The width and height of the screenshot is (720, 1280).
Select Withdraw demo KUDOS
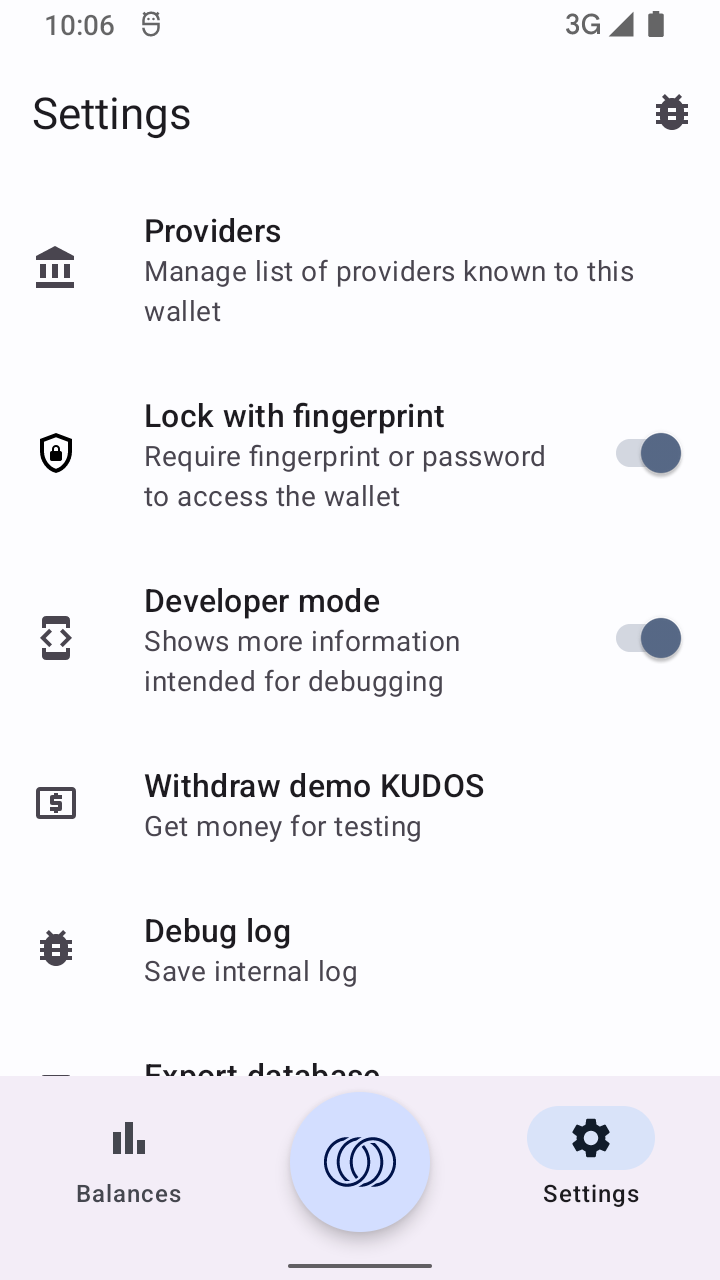[x=360, y=805]
